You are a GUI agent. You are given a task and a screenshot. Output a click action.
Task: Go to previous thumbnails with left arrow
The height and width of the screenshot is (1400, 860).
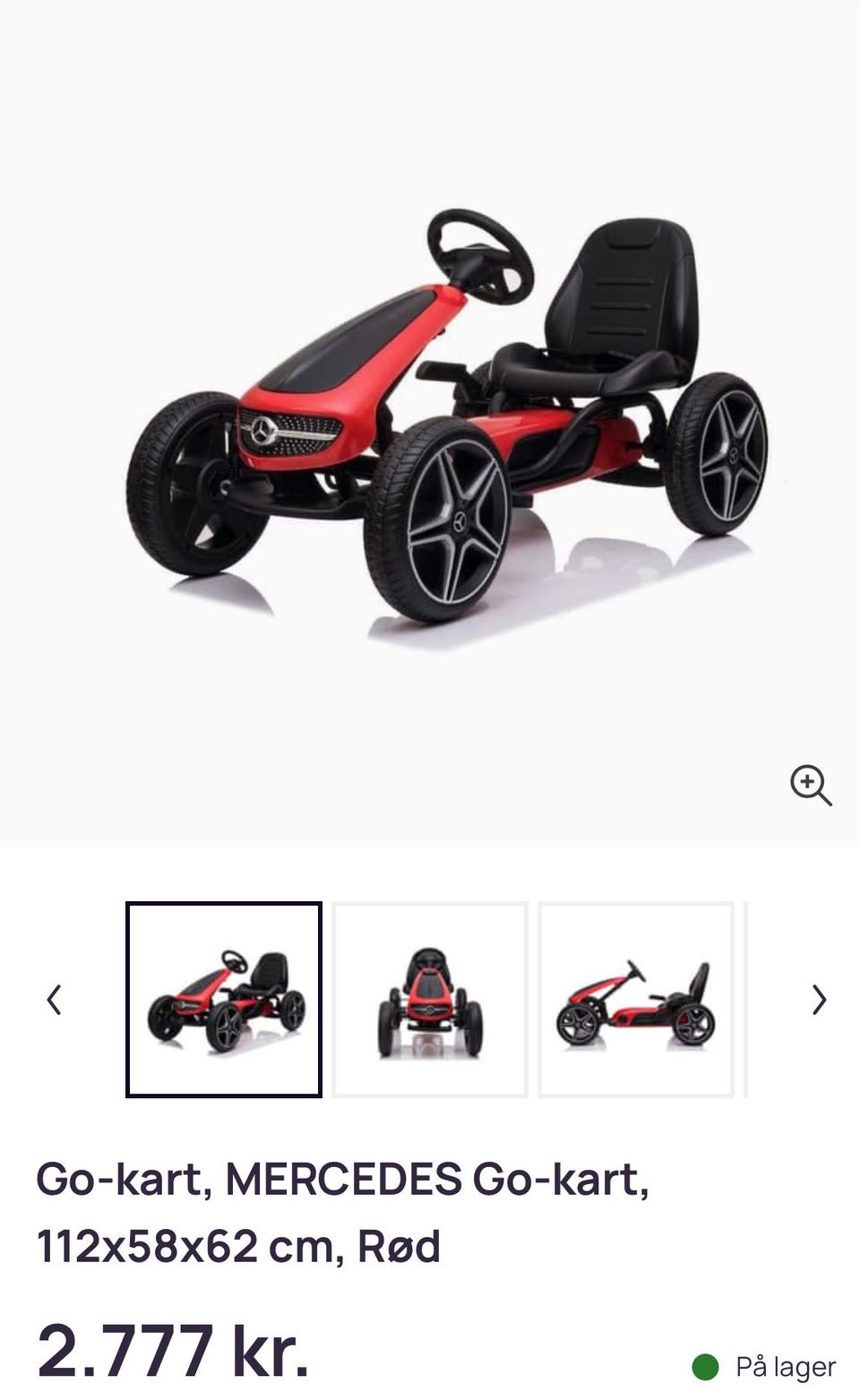tap(55, 1000)
